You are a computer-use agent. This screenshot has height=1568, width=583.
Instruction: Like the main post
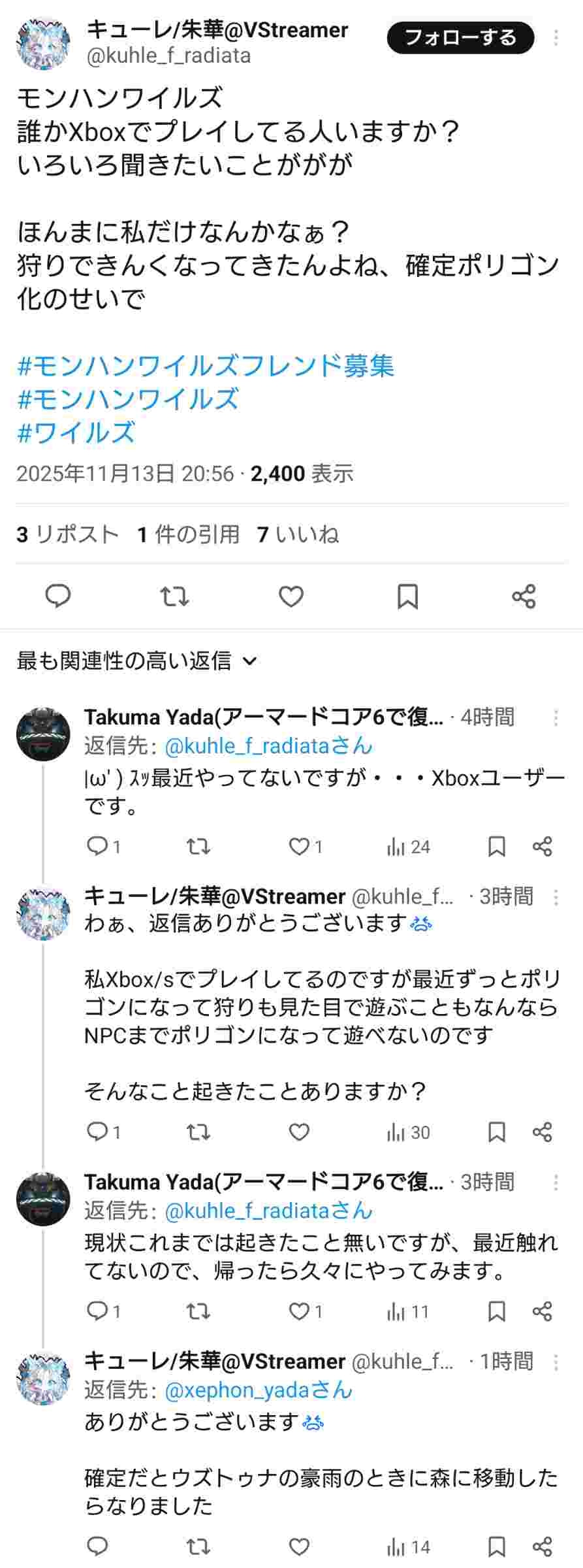(291, 596)
